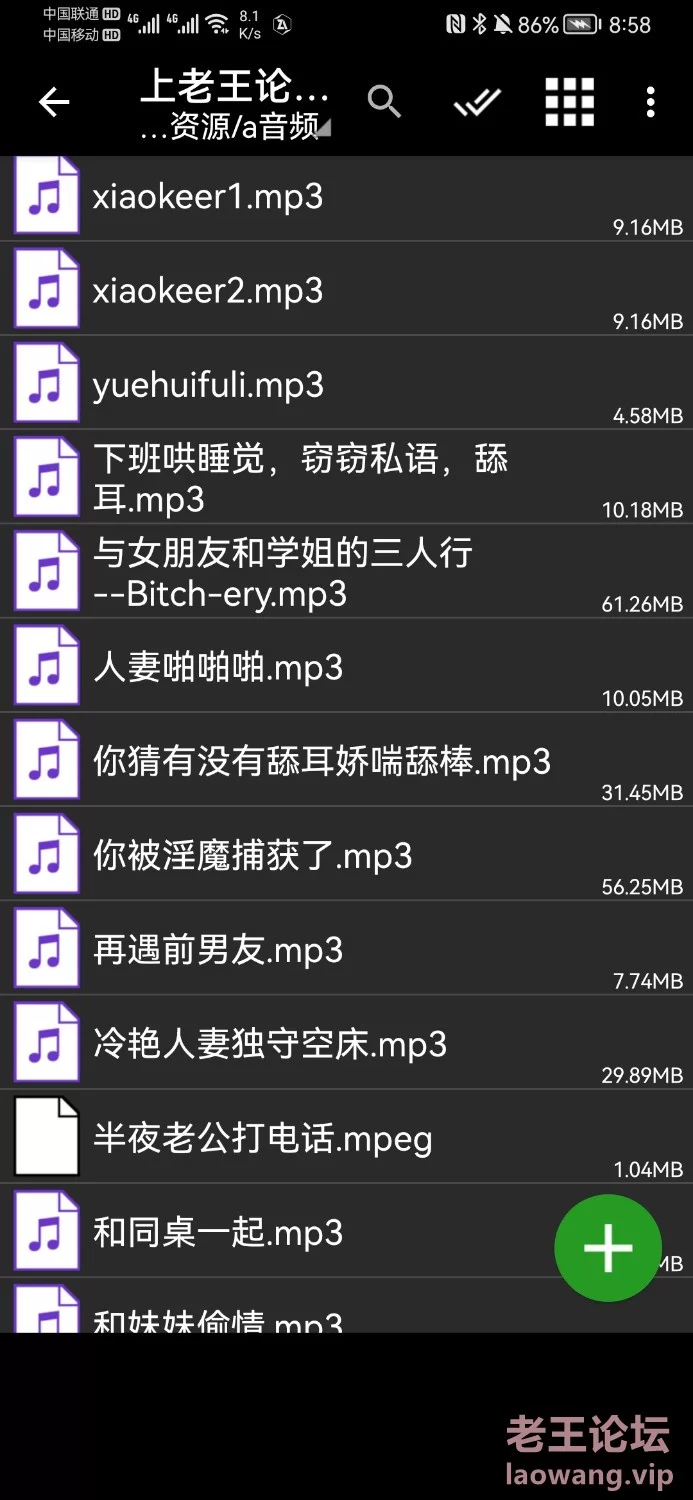Viewport: 693px width, 1500px height.
Task: Open 再遇前男友.mp3
Action: (x=346, y=949)
